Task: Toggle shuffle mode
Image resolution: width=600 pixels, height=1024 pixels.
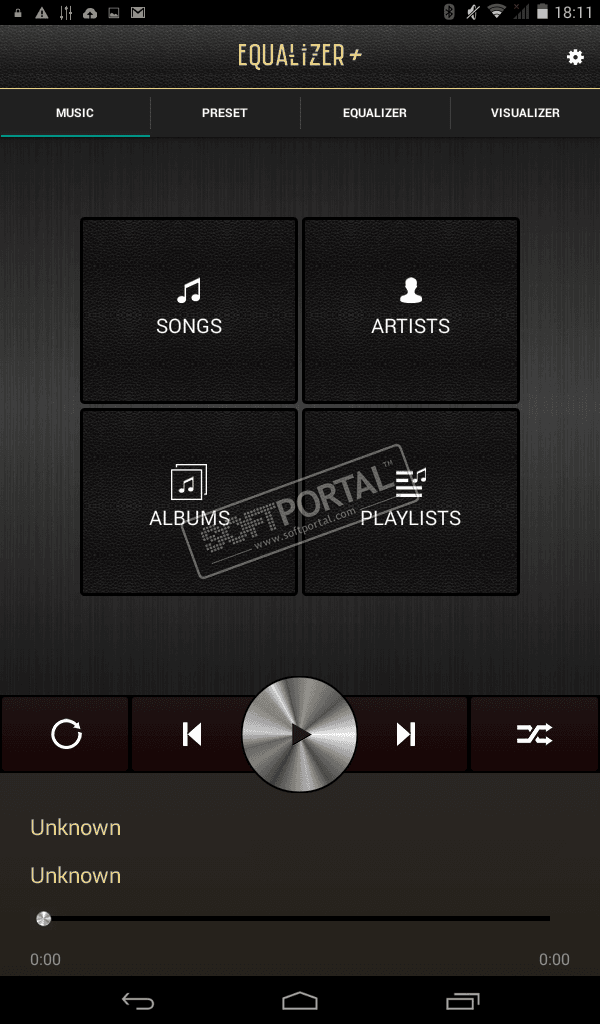Action: pyautogui.click(x=533, y=735)
